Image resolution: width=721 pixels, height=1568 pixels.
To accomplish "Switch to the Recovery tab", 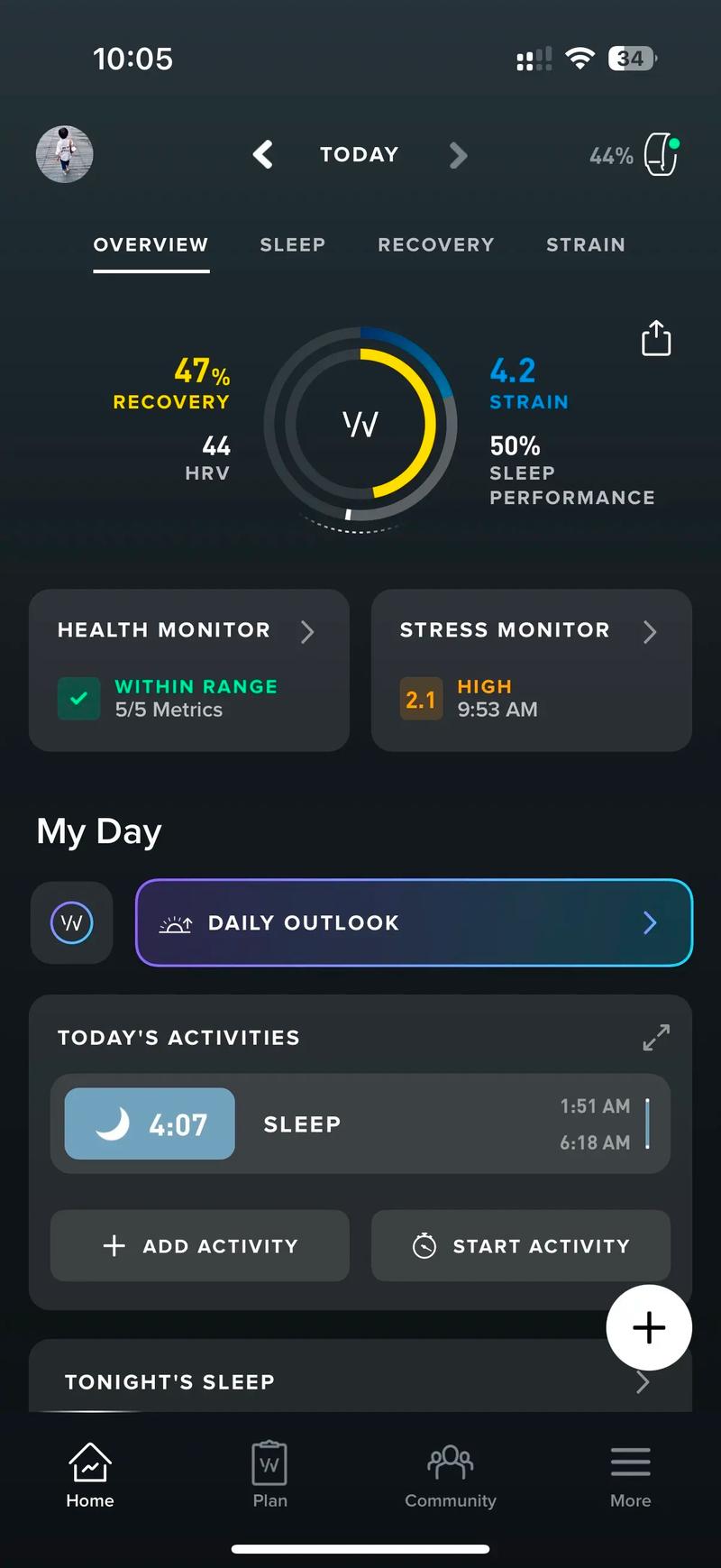I will pyautogui.click(x=435, y=244).
